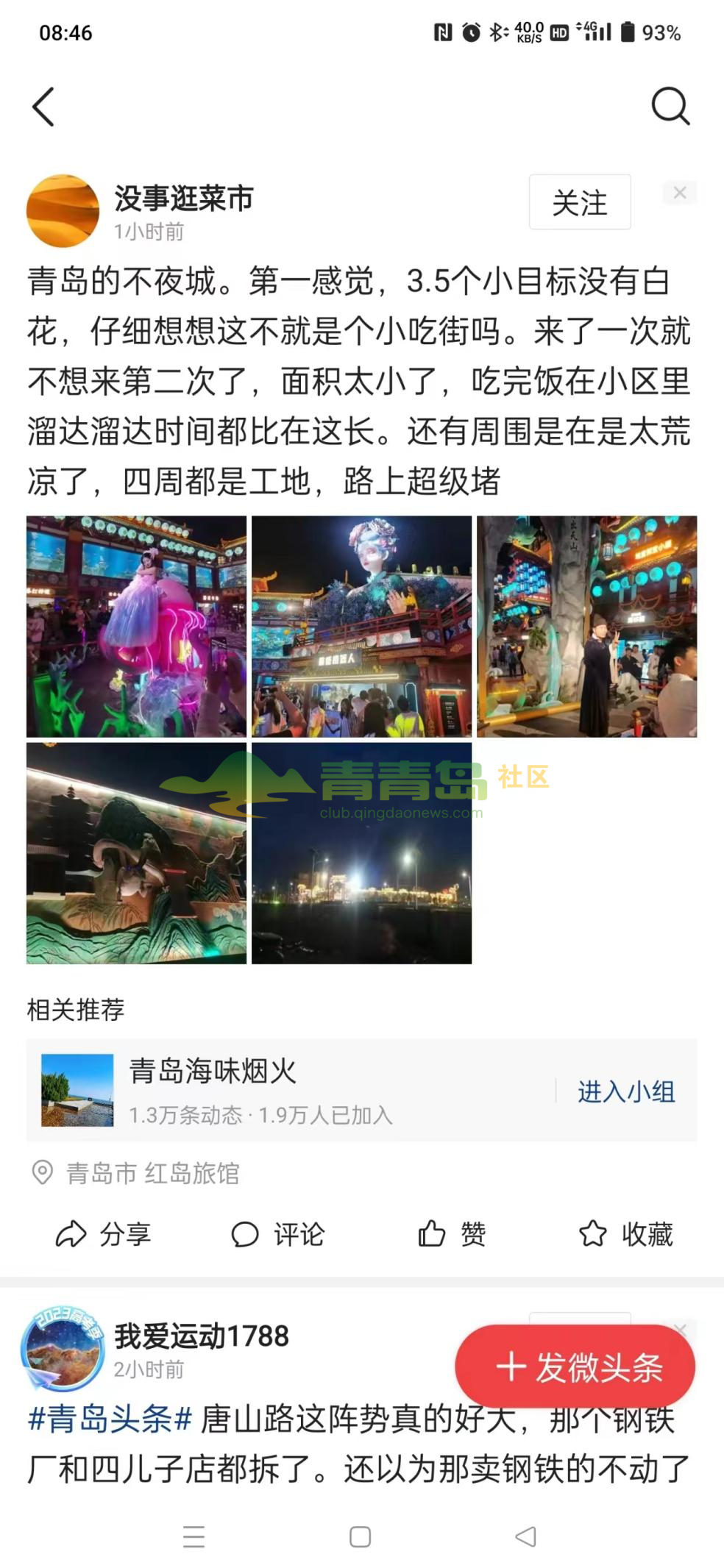
Task: Follow 没事逛菜市 with the 关注 button
Action: [x=580, y=202]
